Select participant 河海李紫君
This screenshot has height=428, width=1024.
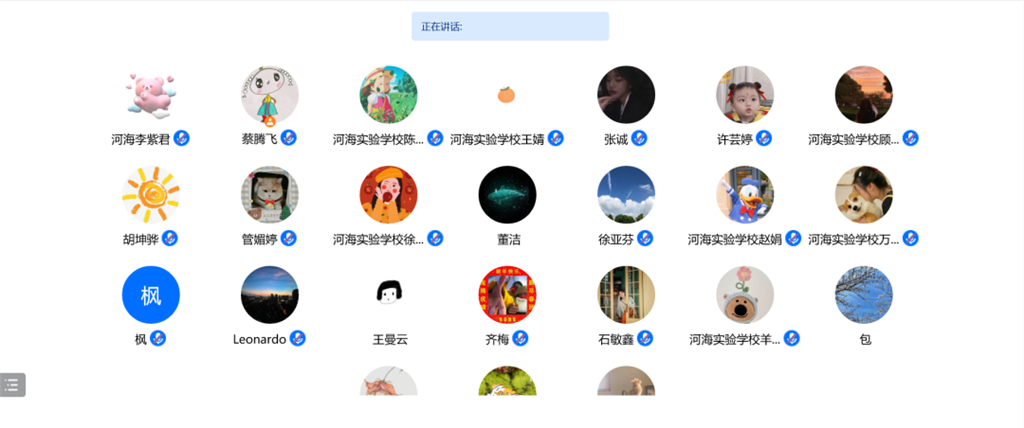pyautogui.click(x=150, y=95)
